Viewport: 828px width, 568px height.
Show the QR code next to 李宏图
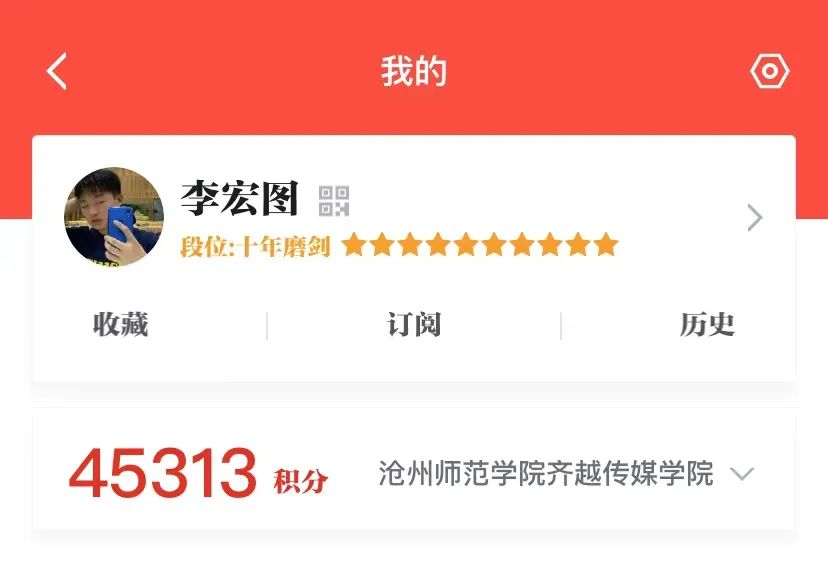334,201
